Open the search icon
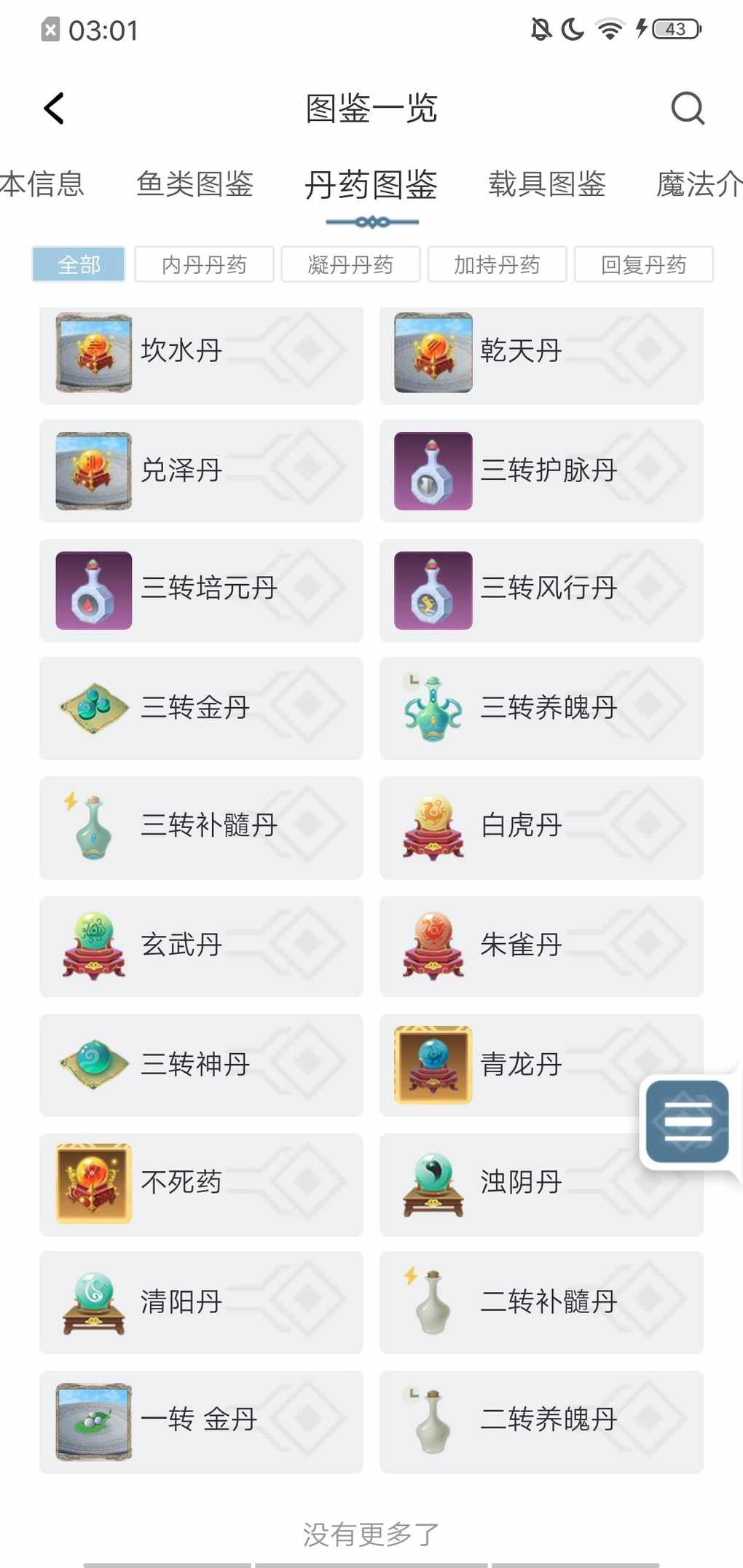This screenshot has height=1568, width=743. pos(687,109)
